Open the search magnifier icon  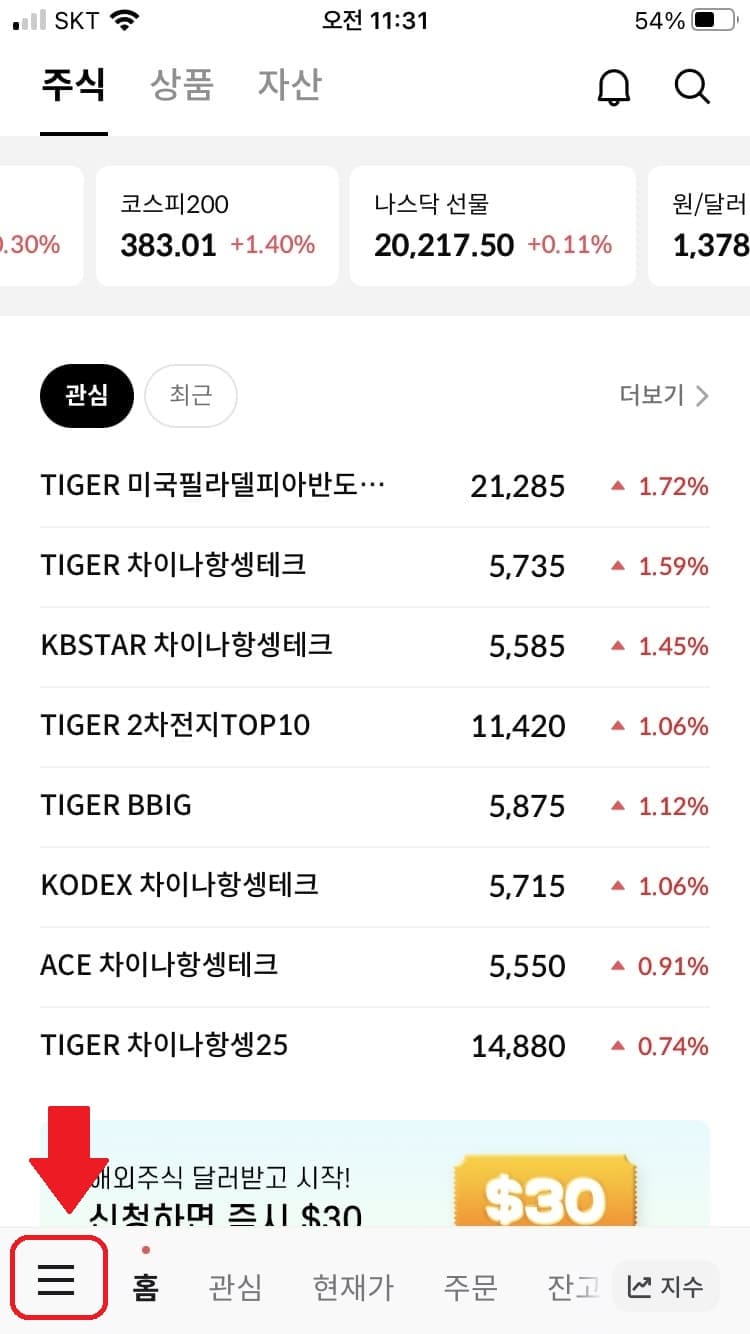(x=691, y=87)
